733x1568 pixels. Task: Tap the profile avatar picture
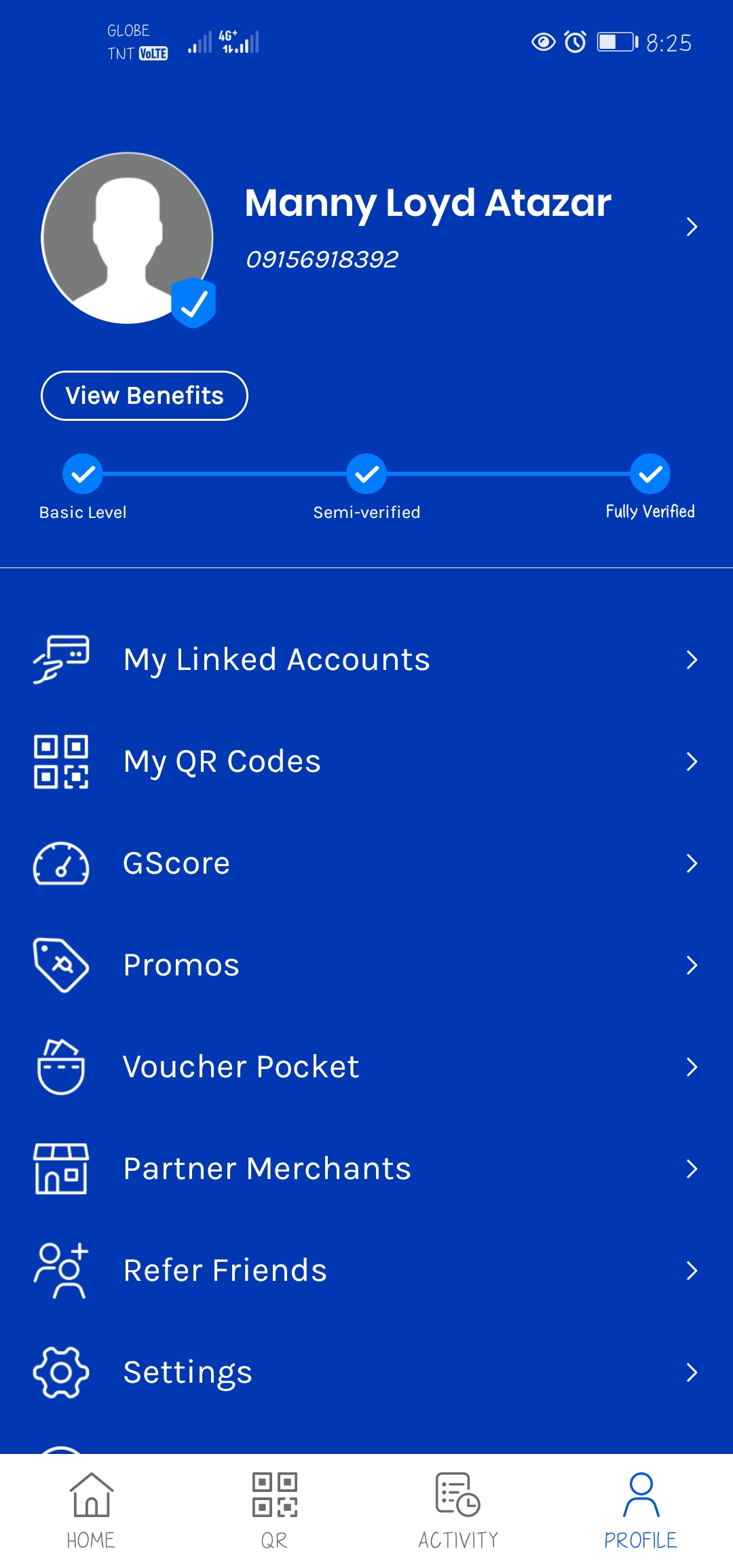[128, 238]
